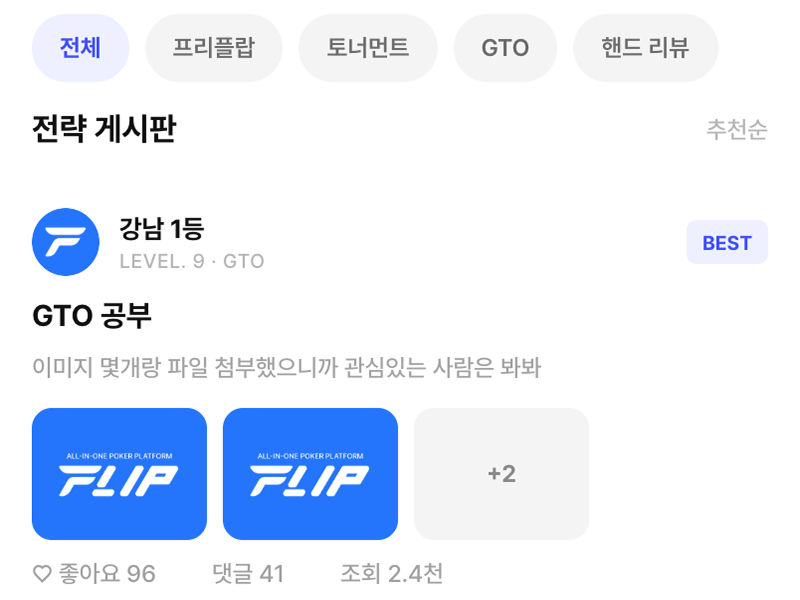800x600 pixels.
Task: Open the GTO 공부 post
Action: [x=92, y=315]
